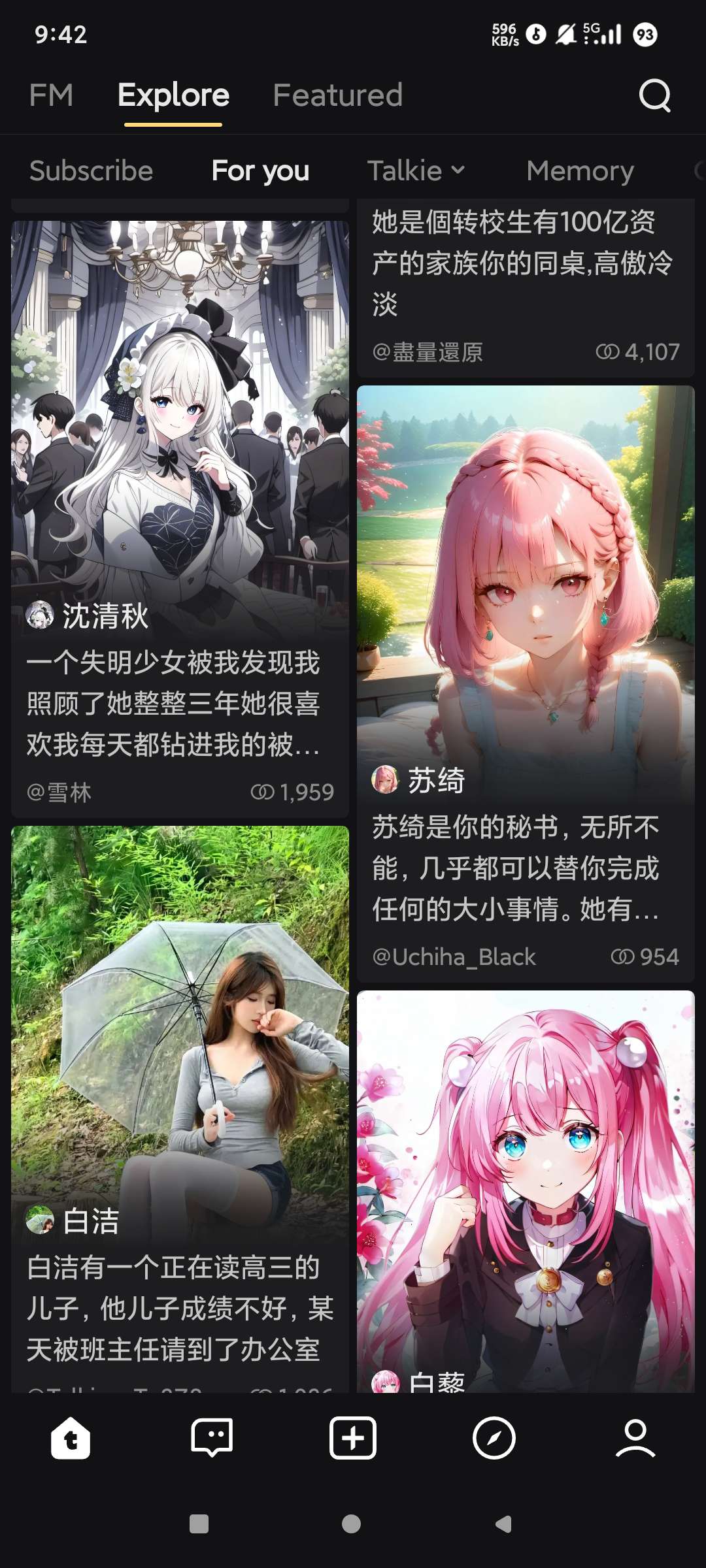Go to the home tab
Screen dimensions: 706x1568
click(x=71, y=1438)
